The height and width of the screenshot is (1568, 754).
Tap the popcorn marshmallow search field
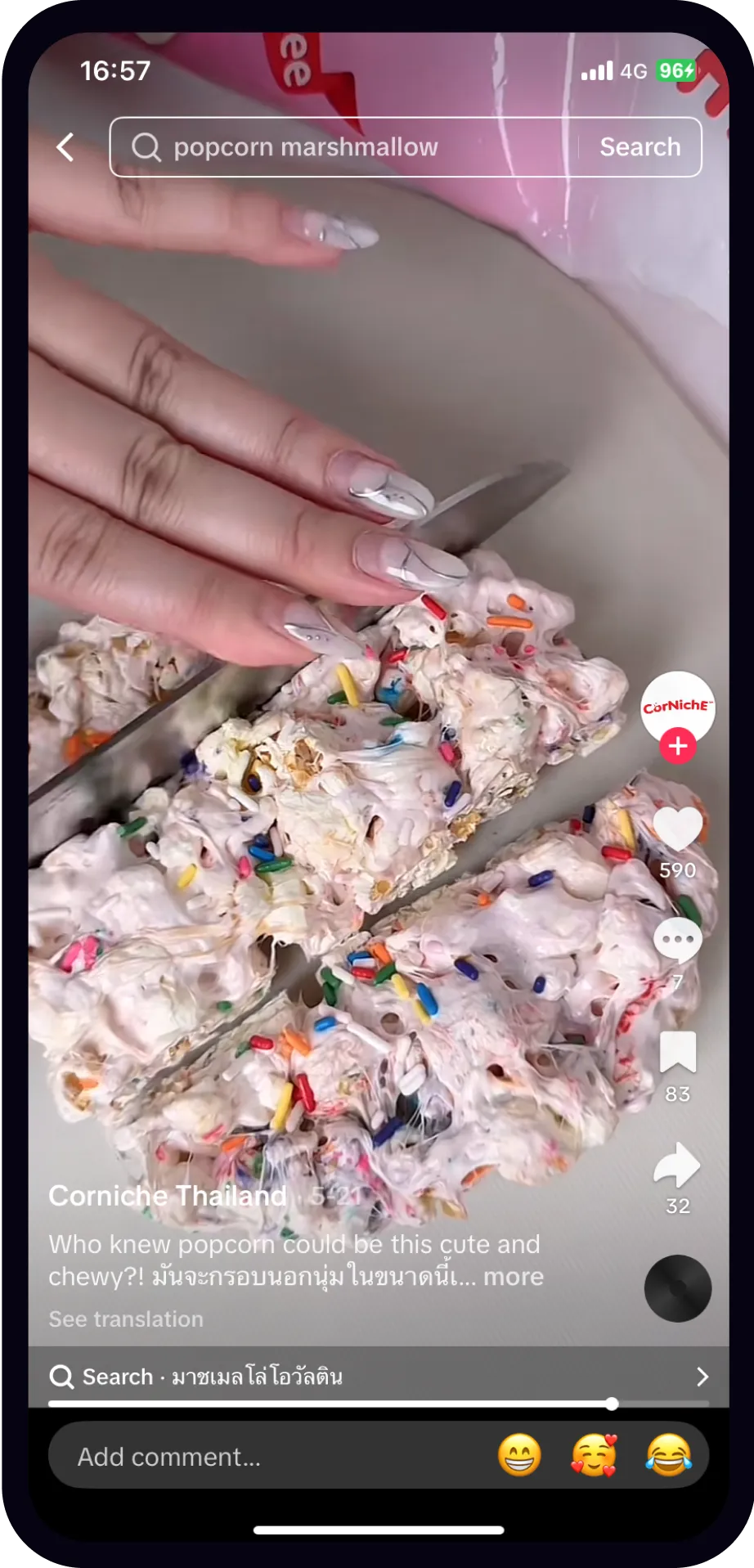[x=343, y=147]
